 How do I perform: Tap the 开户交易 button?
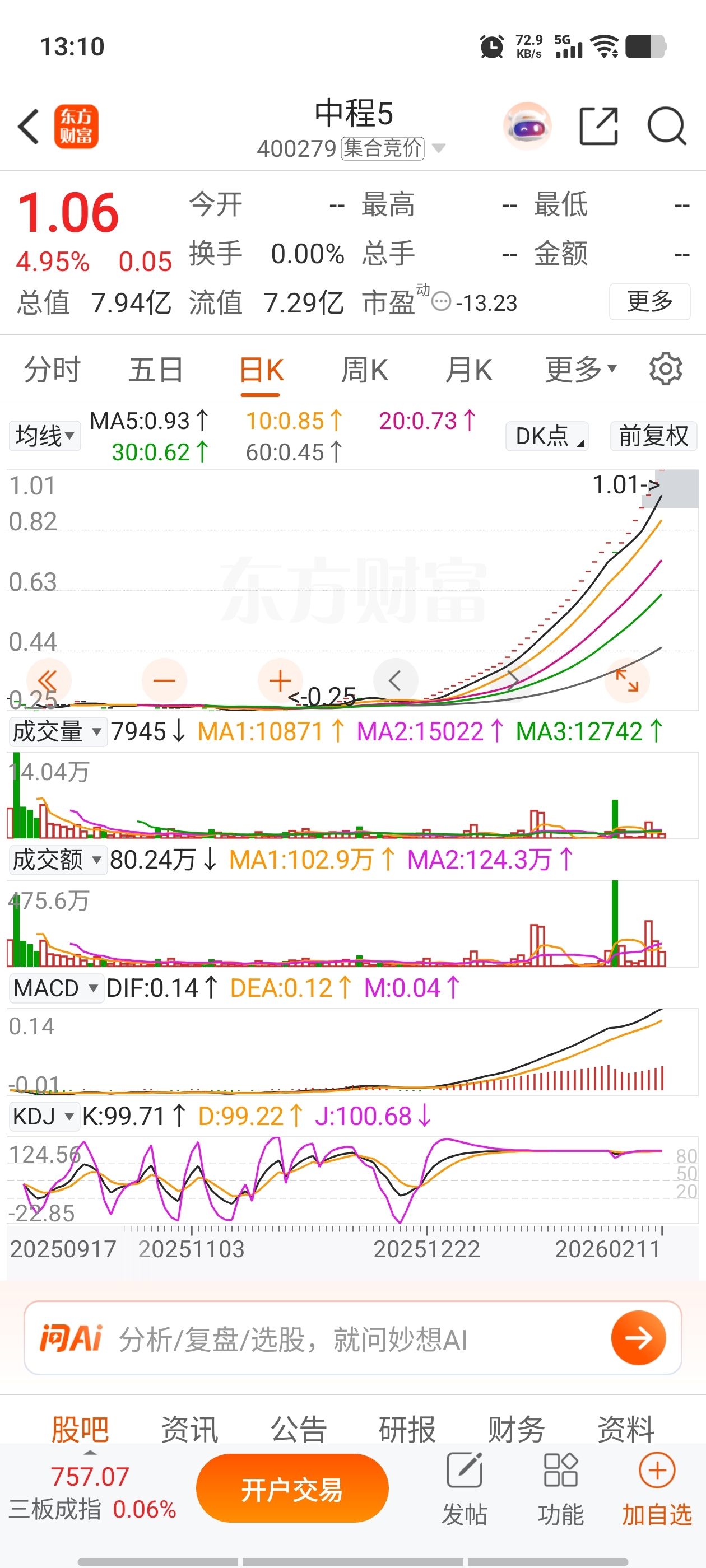pyautogui.click(x=292, y=1488)
